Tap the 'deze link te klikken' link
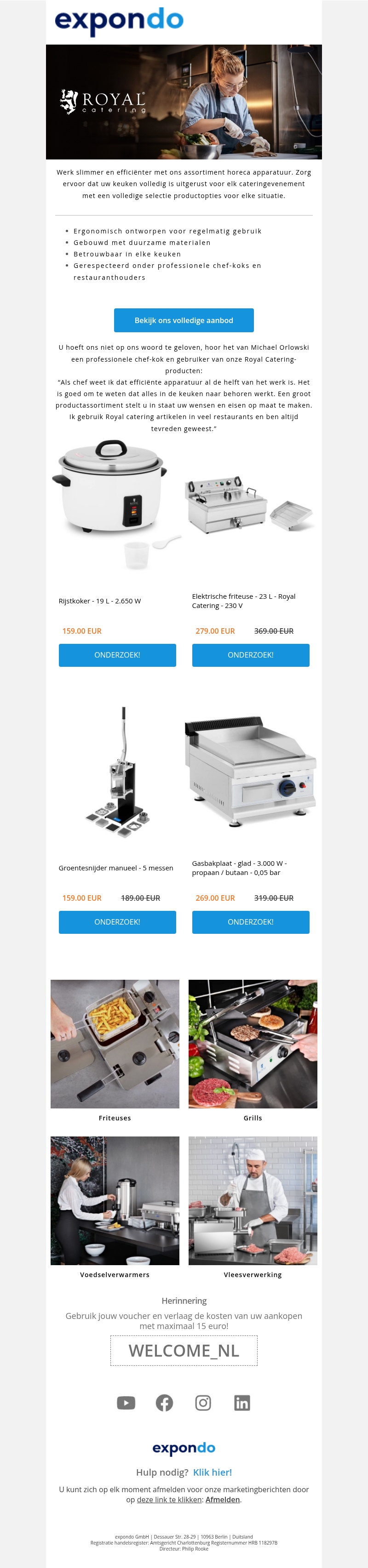This screenshot has height=1568, width=368. point(169,1499)
